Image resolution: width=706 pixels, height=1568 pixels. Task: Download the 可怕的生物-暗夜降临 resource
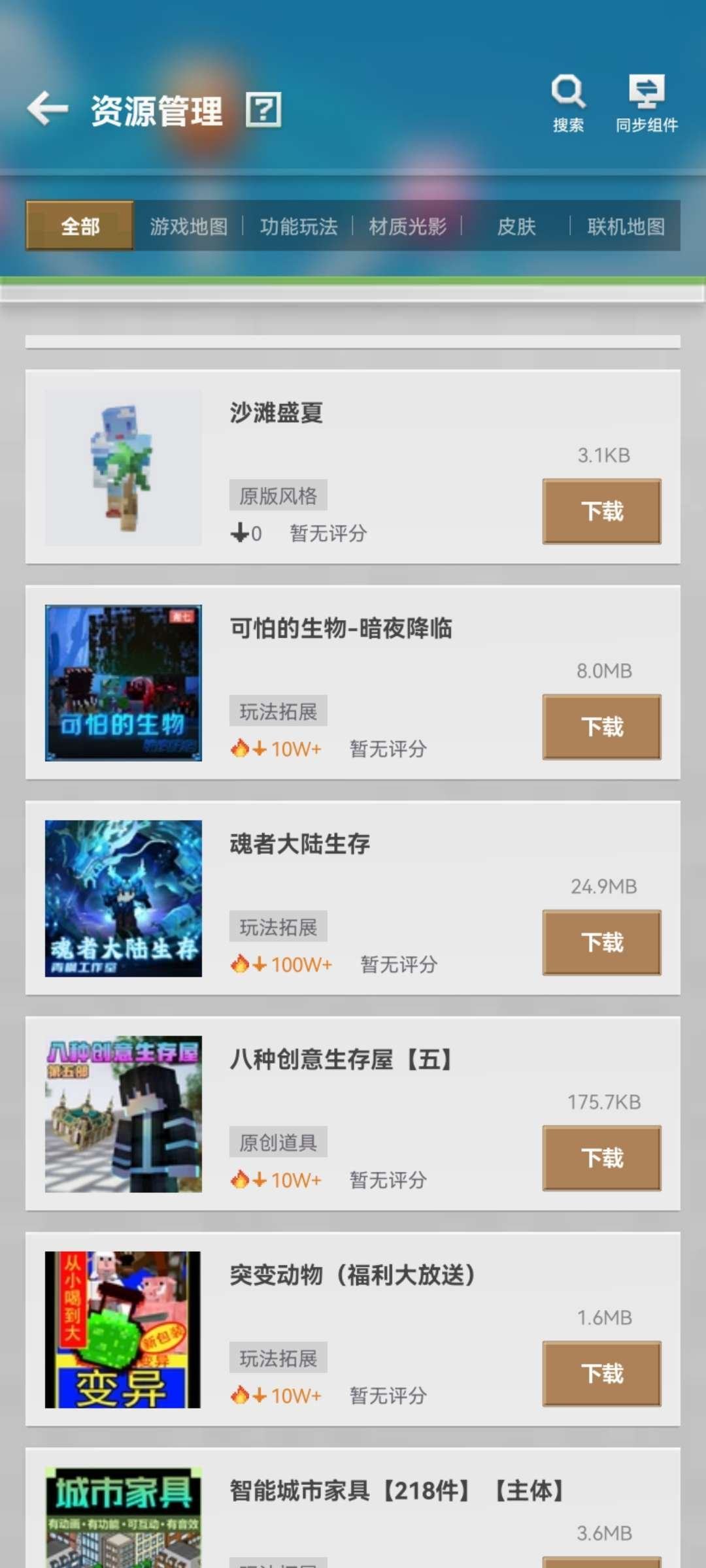pos(601,727)
